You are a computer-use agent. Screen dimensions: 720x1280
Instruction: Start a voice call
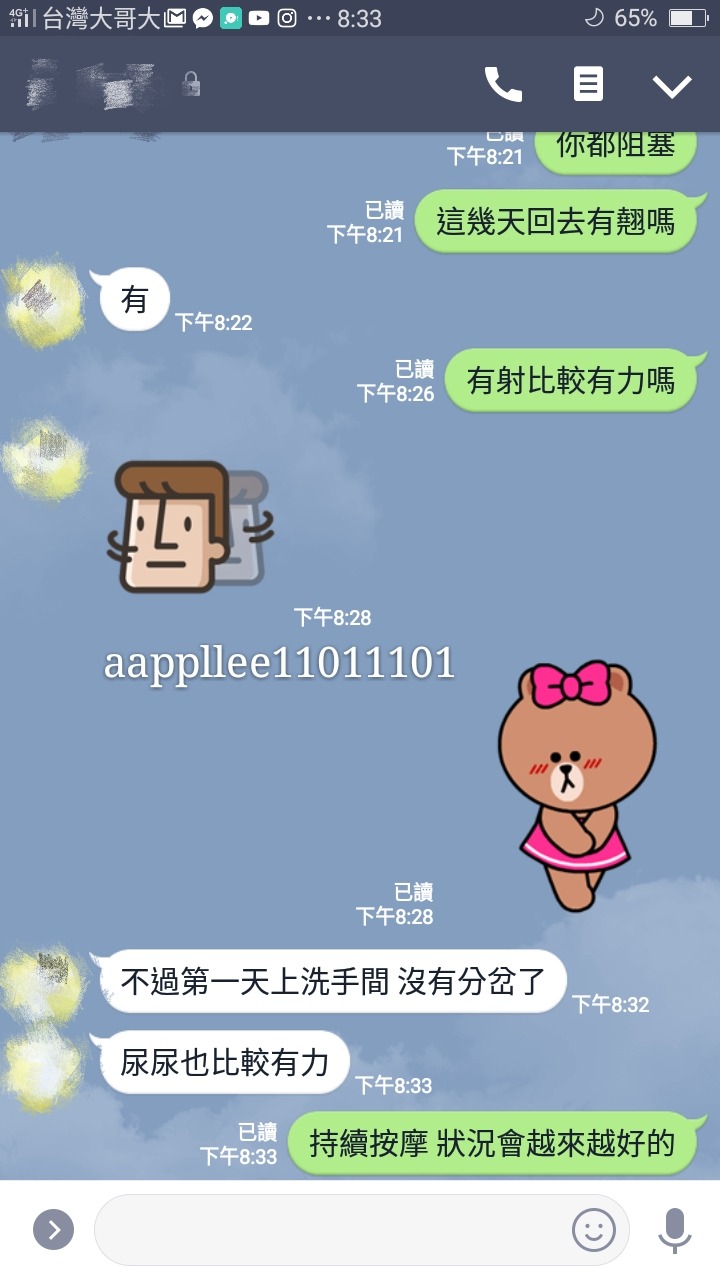click(x=503, y=85)
